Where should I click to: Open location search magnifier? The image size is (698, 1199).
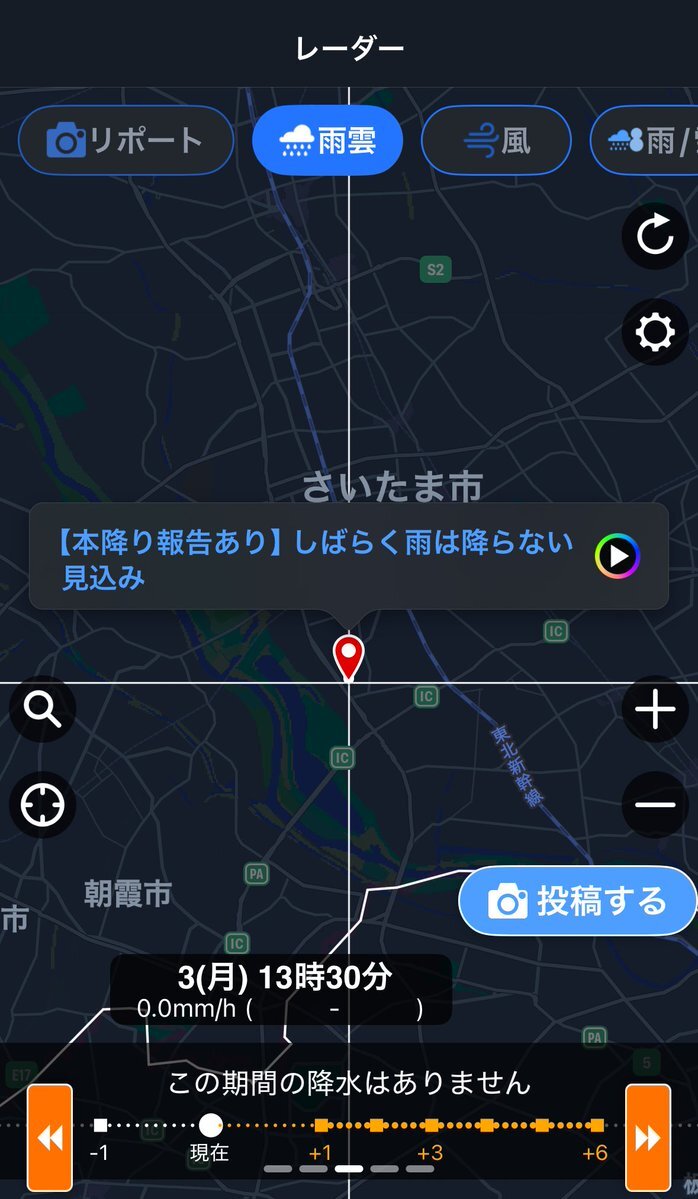tap(43, 709)
